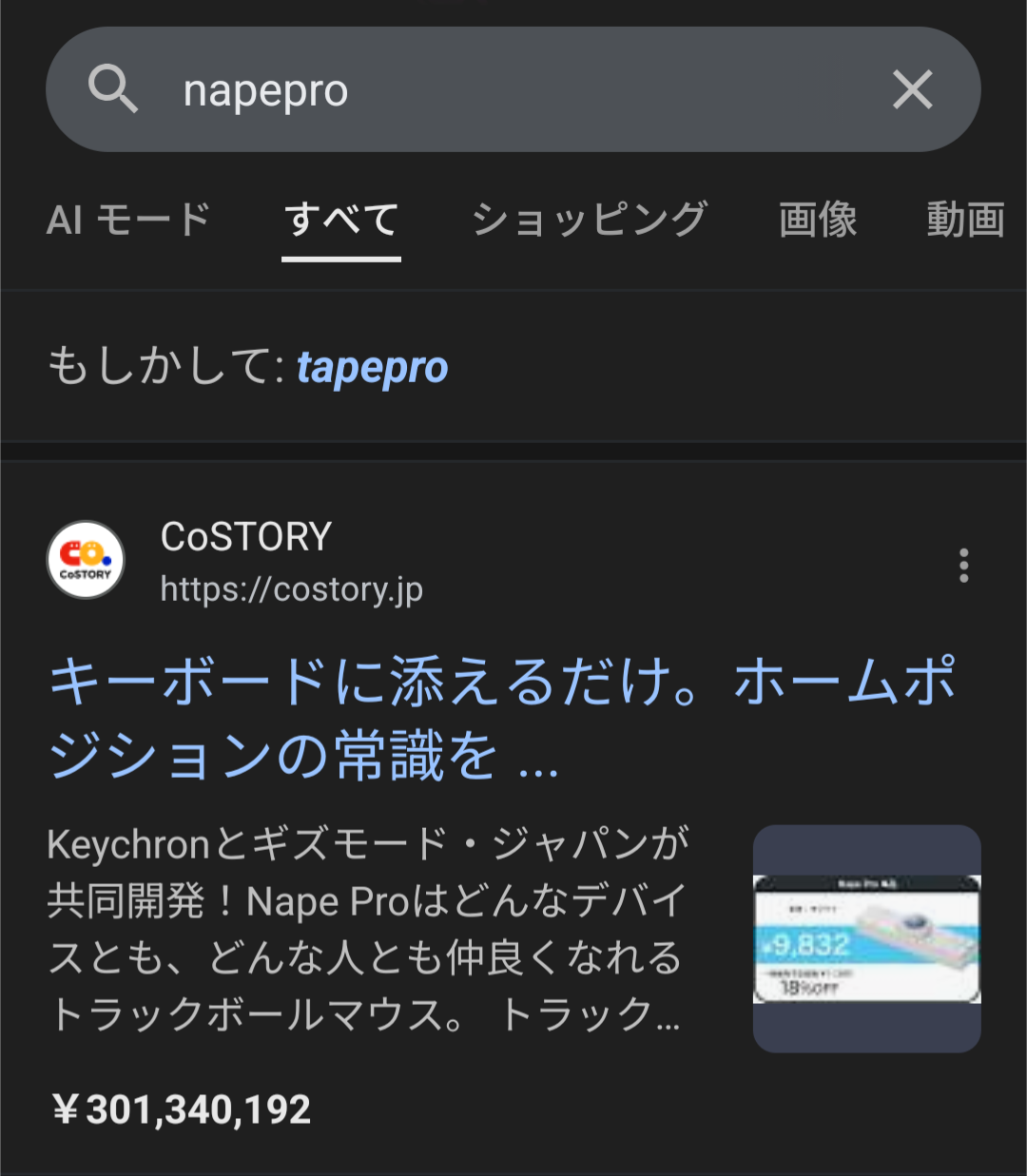
Task: Open the CoSTORY result overflow menu
Action: 963,565
